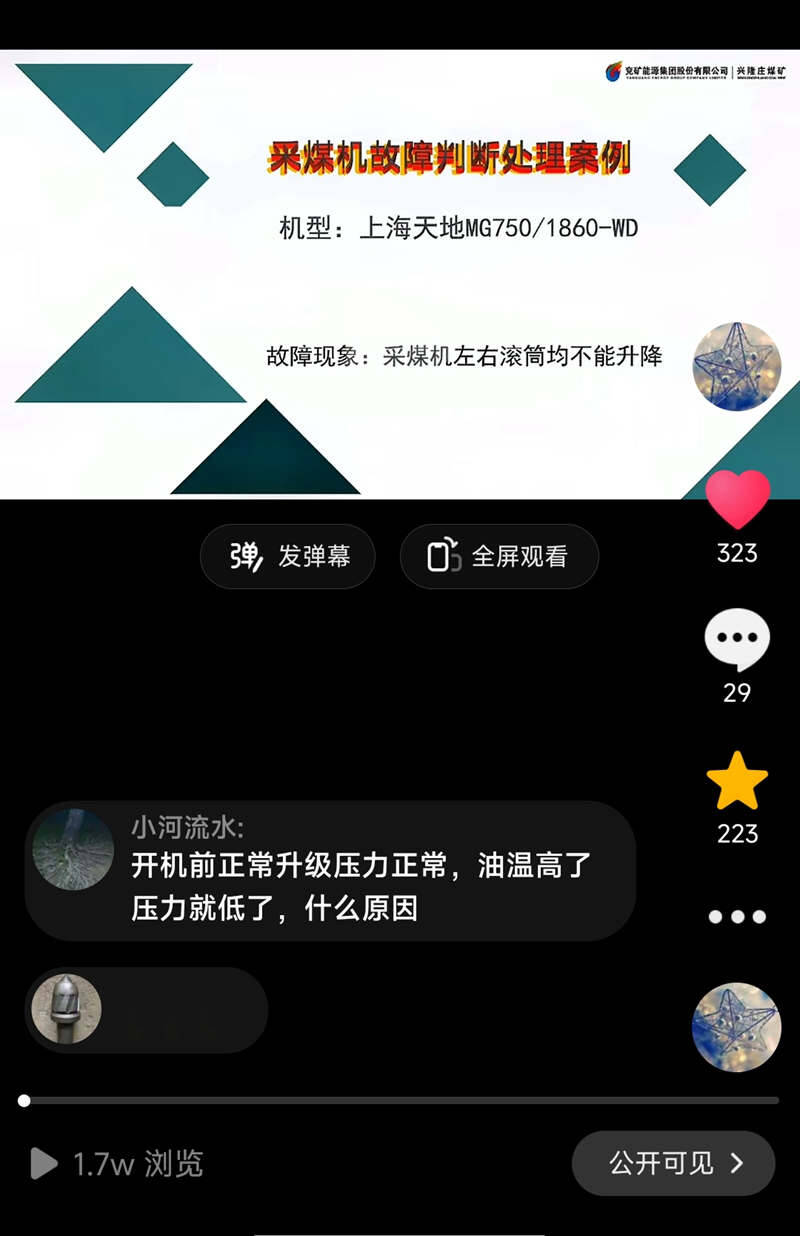Tap the video progress bar

pos(400,1100)
